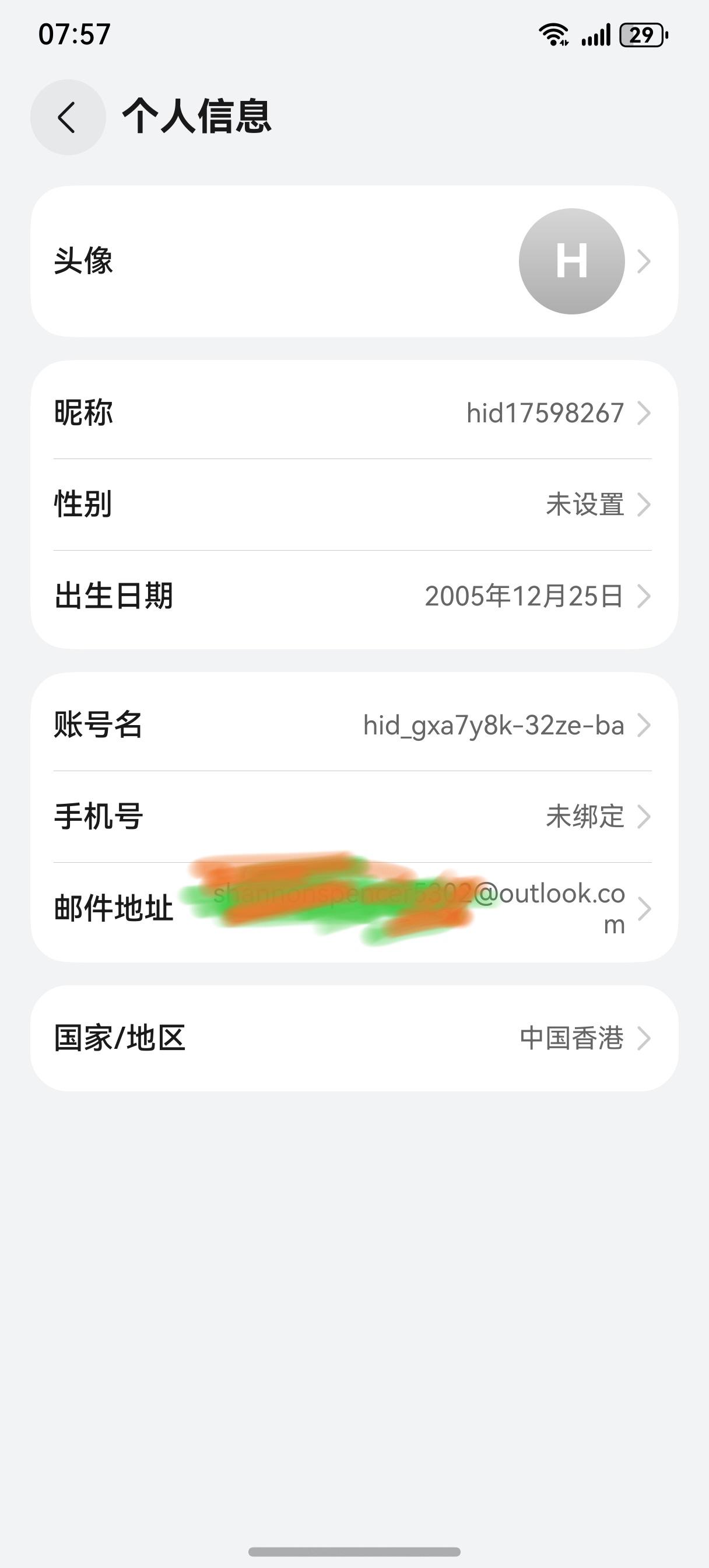Image resolution: width=709 pixels, height=1568 pixels.
Task: Bind a phone number via 手机号
Action: pyautogui.click(x=353, y=816)
